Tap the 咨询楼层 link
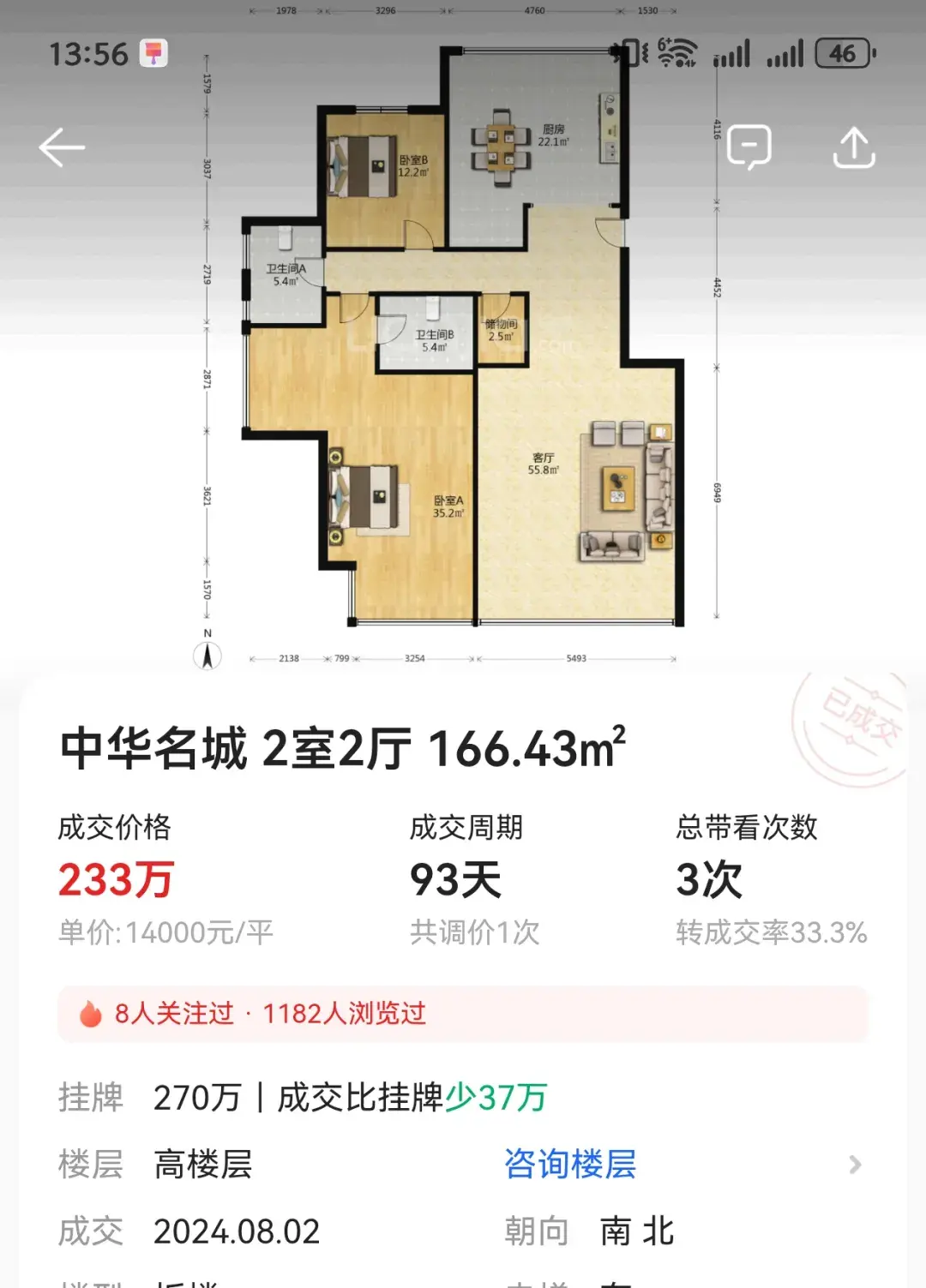 (x=570, y=1164)
